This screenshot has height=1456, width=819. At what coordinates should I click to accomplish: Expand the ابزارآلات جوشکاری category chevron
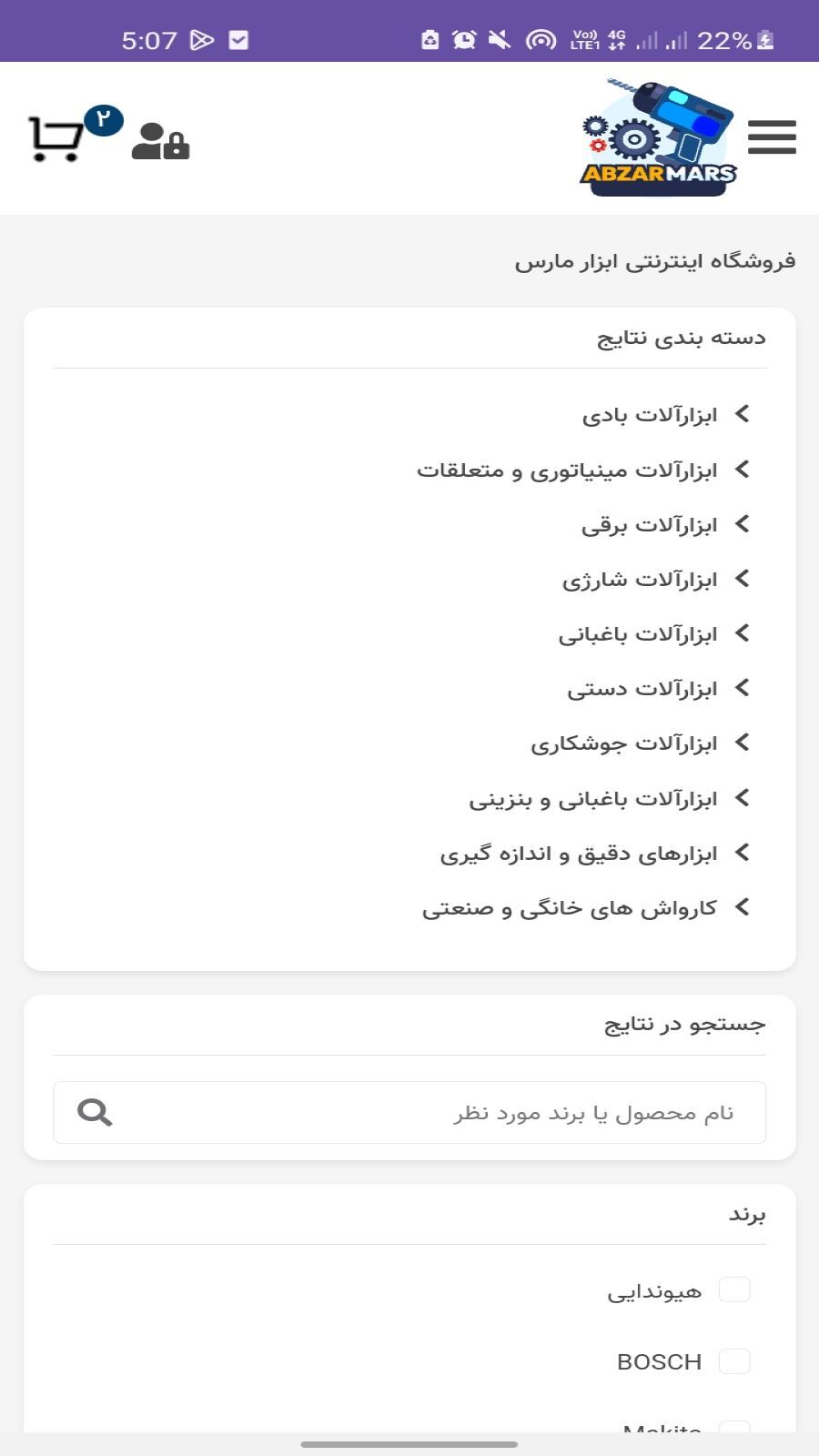(x=744, y=743)
